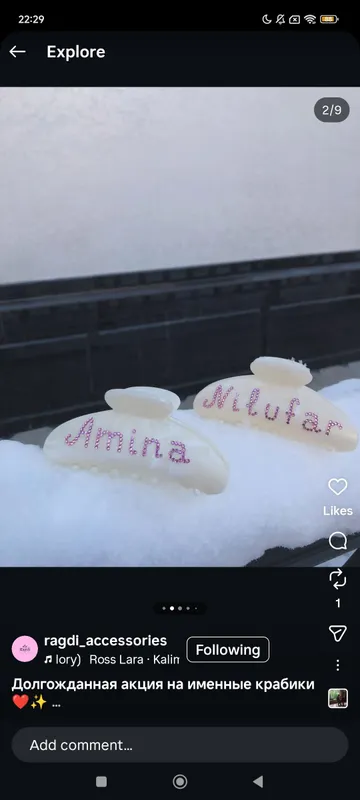Repost this post
The image size is (360, 800).
[x=338, y=580]
